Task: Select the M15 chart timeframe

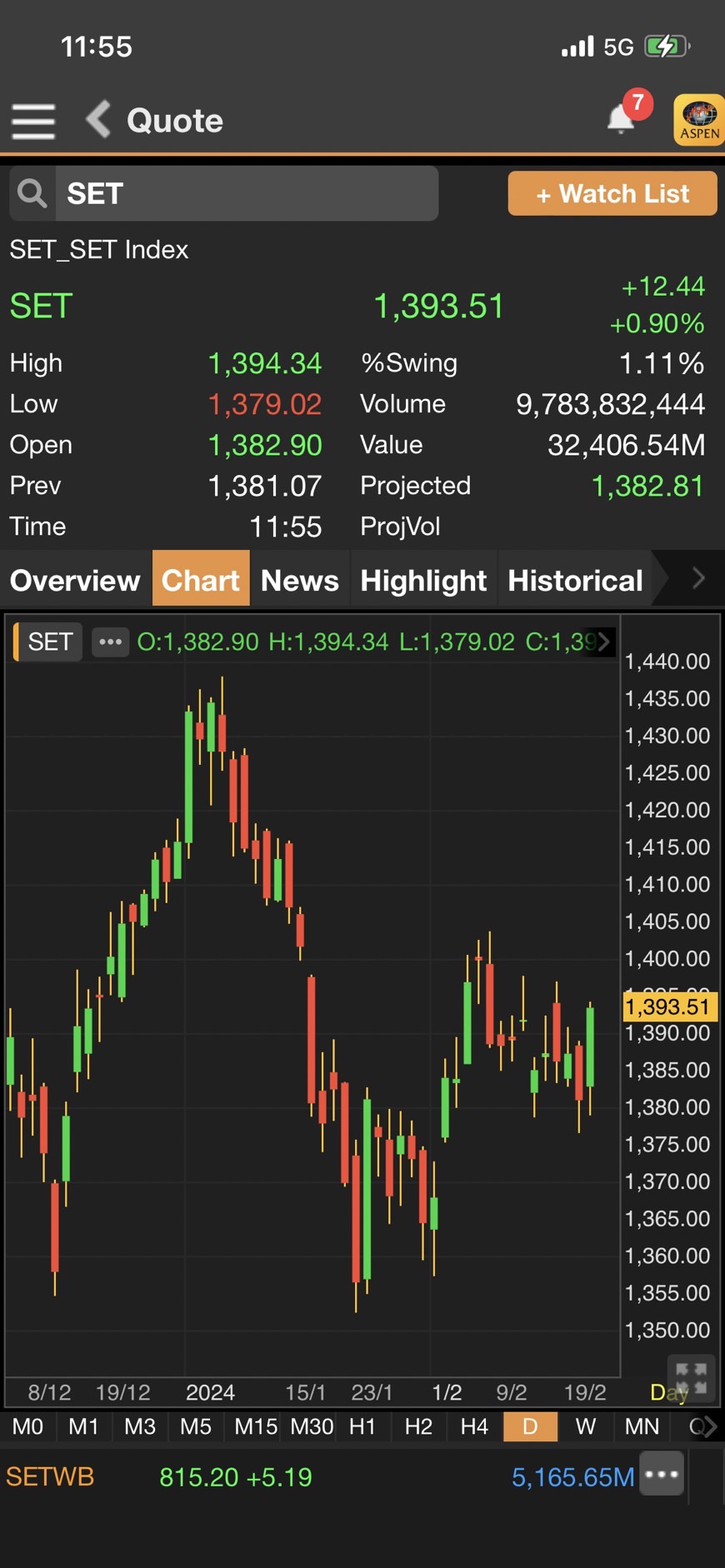Action: coord(255,1426)
